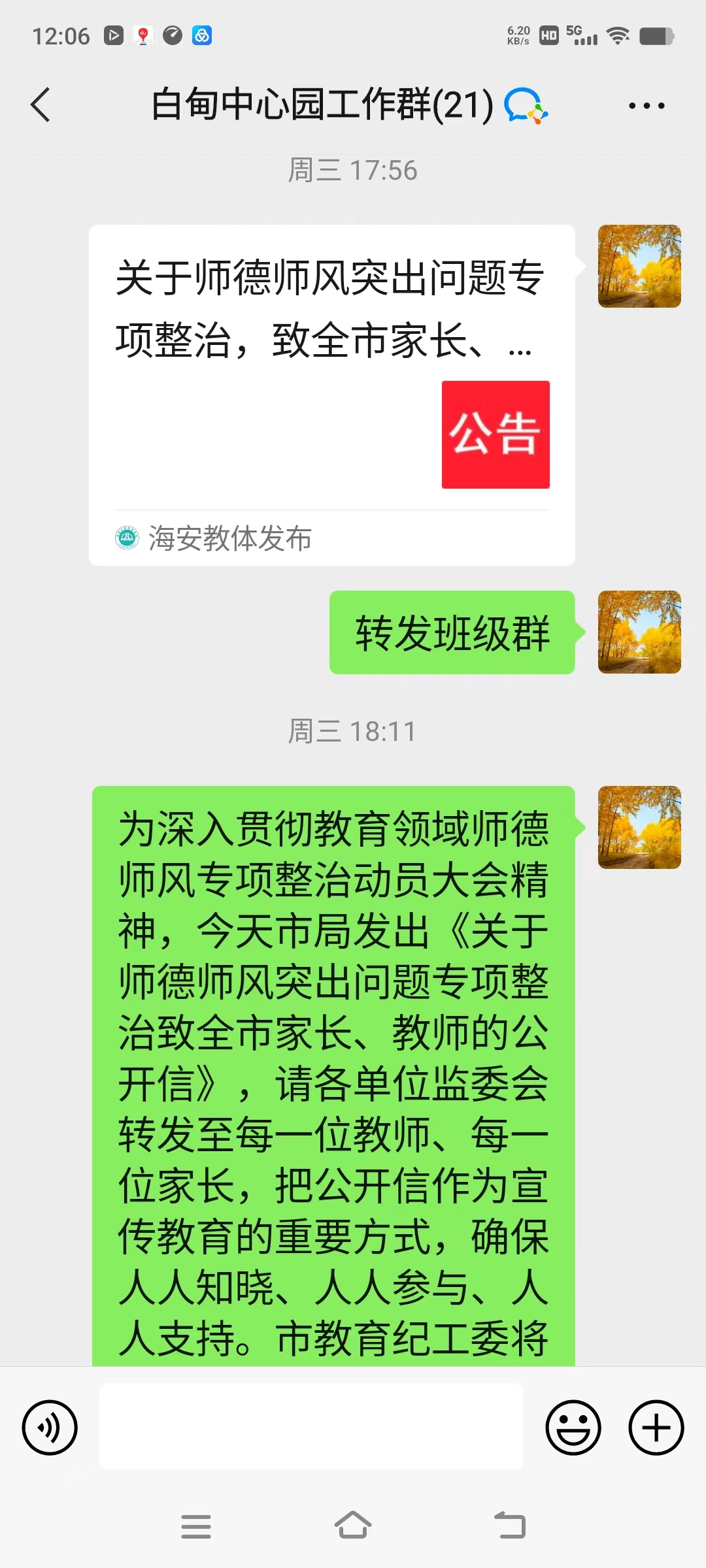Go back from the group chat
Image resolution: width=706 pixels, height=1568 pixels.
41,105
